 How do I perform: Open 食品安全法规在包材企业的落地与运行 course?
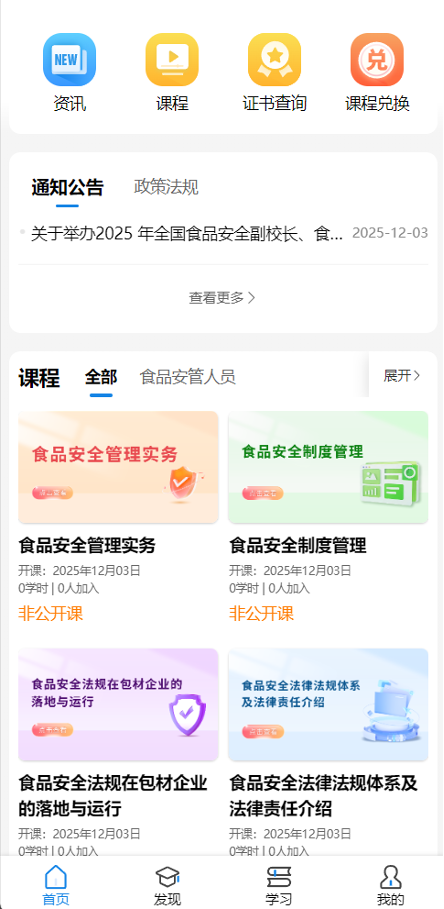118,752
